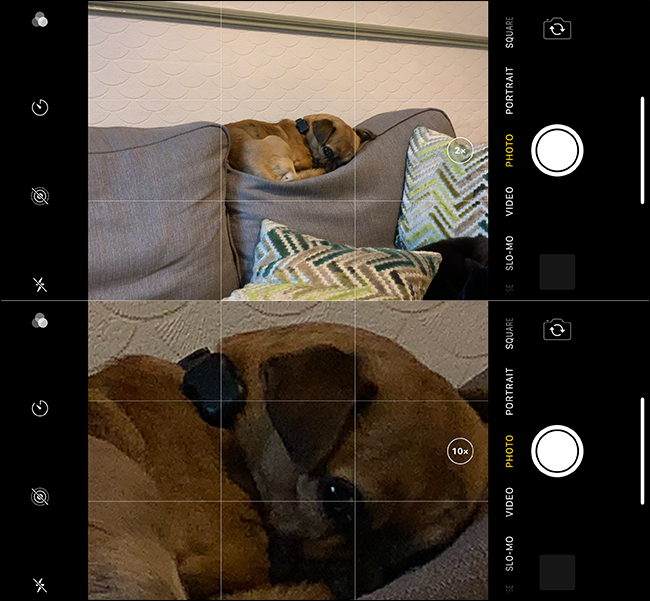Open the last photo thumbnail in the 2x view
Viewport: 650px width, 601px height.
[557, 272]
